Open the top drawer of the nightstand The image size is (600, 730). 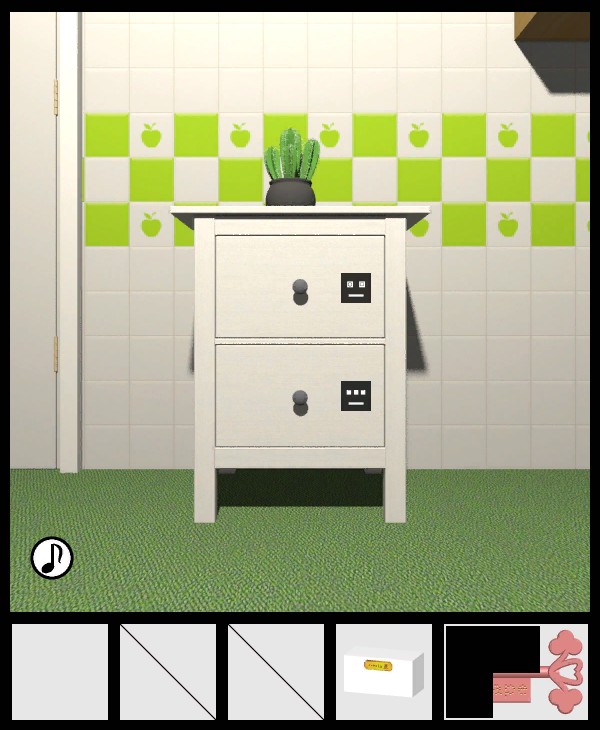pos(299,289)
